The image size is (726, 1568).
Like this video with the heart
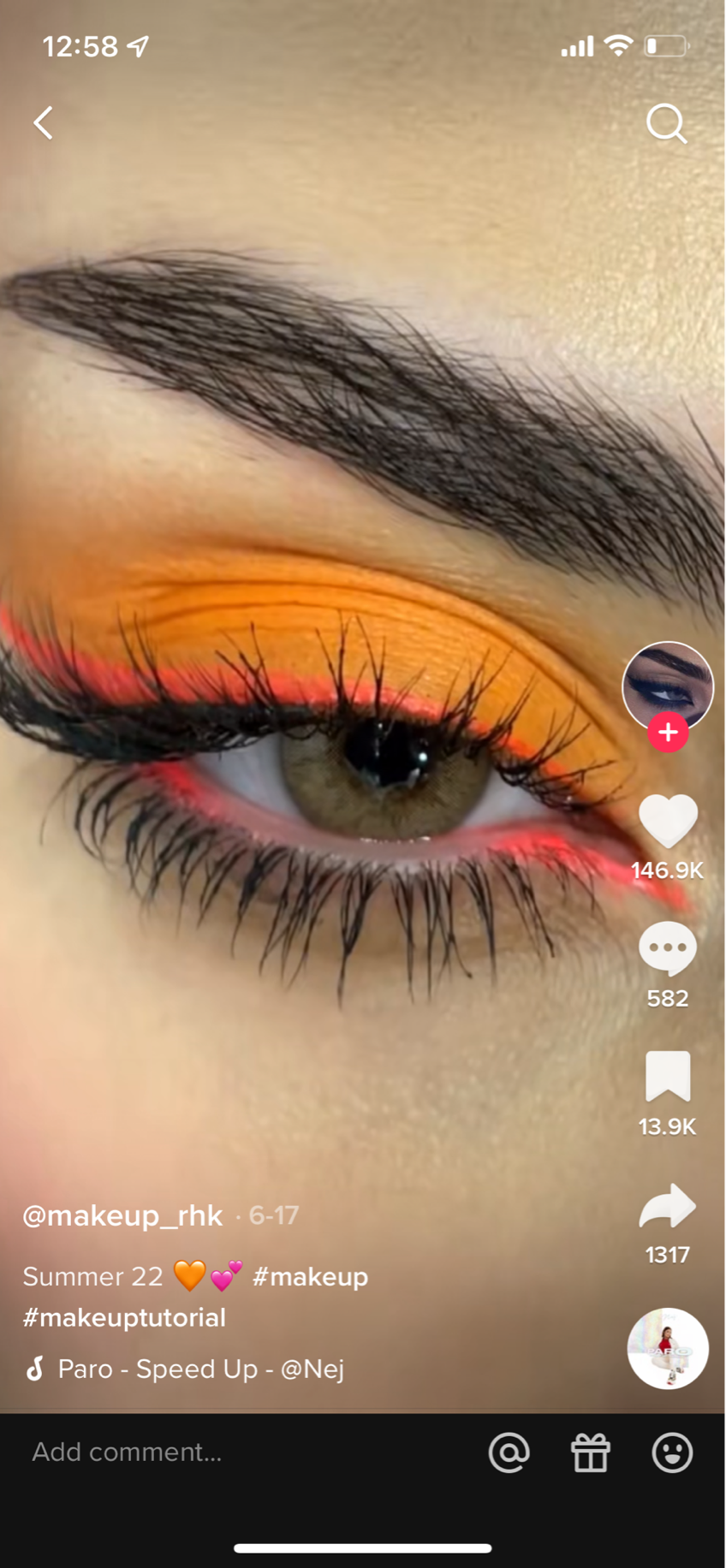pos(668,820)
